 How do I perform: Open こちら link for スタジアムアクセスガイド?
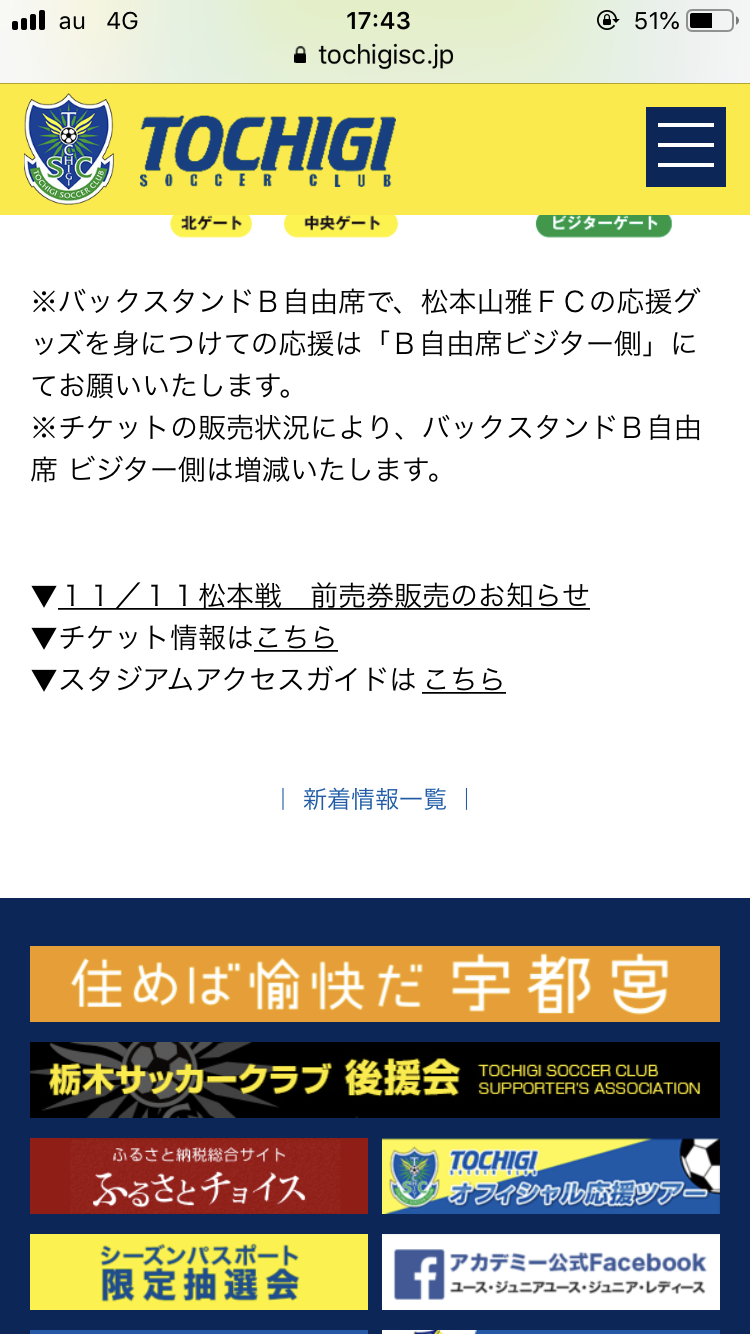click(464, 680)
